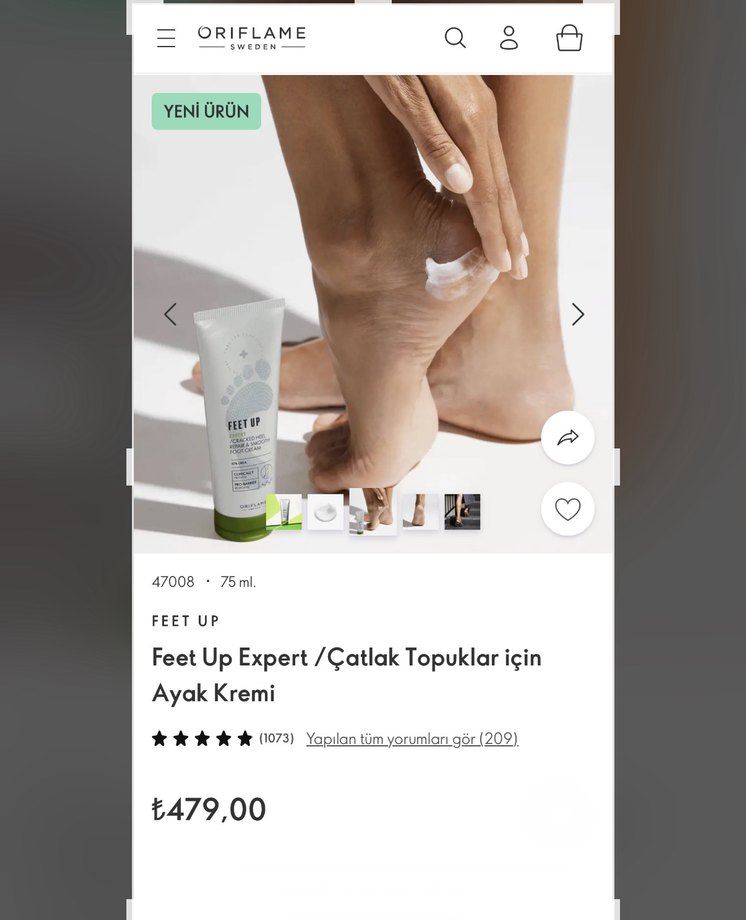This screenshot has width=746, height=920.
Task: Open the shopping bag icon
Action: tap(569, 38)
